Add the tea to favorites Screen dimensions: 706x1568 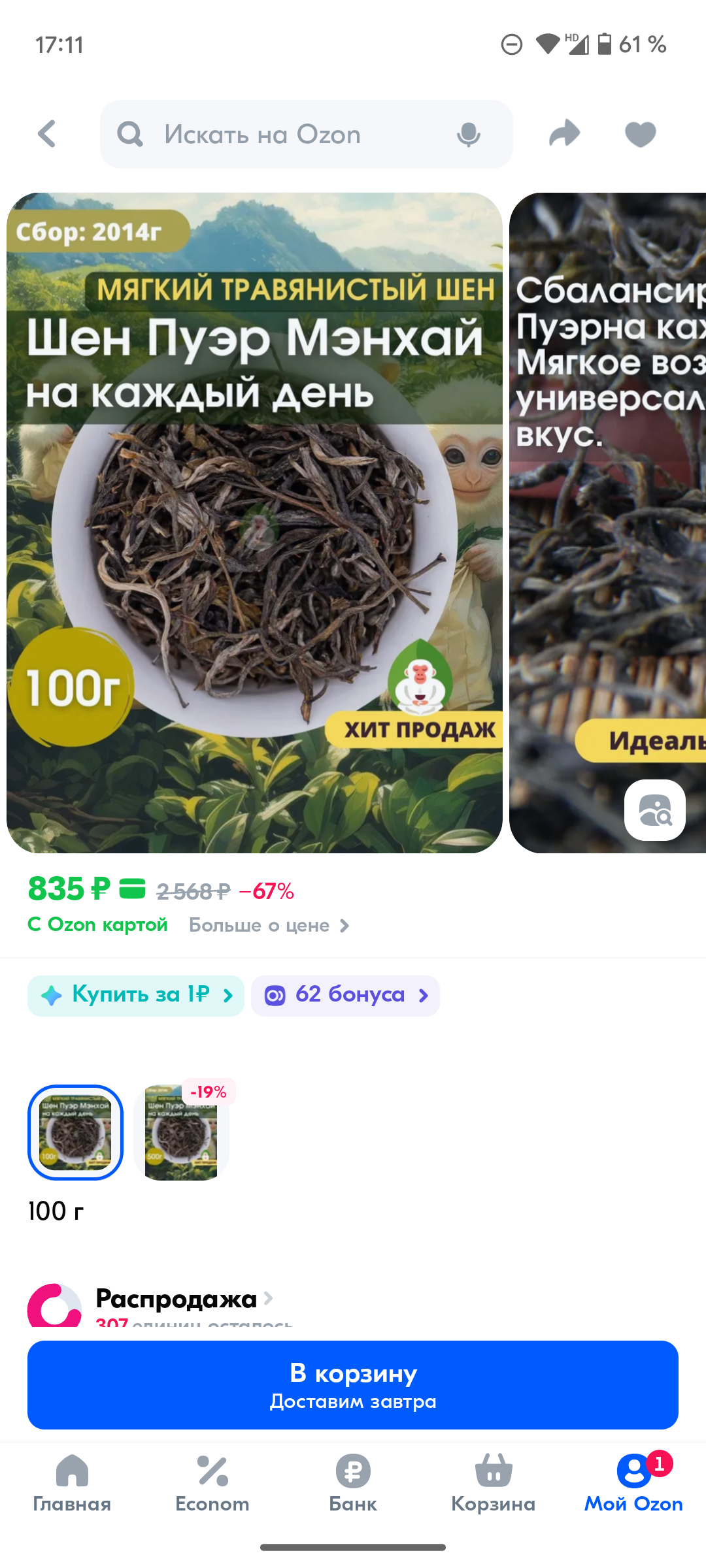tap(640, 134)
